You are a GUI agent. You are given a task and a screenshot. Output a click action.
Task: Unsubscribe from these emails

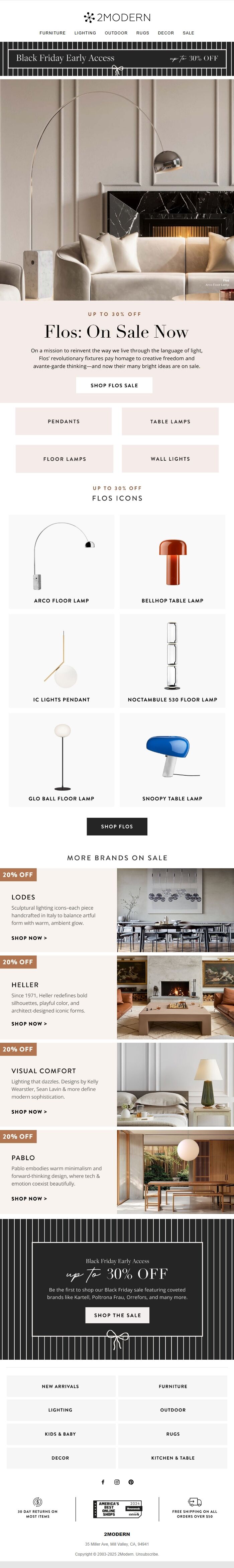tap(147, 1554)
